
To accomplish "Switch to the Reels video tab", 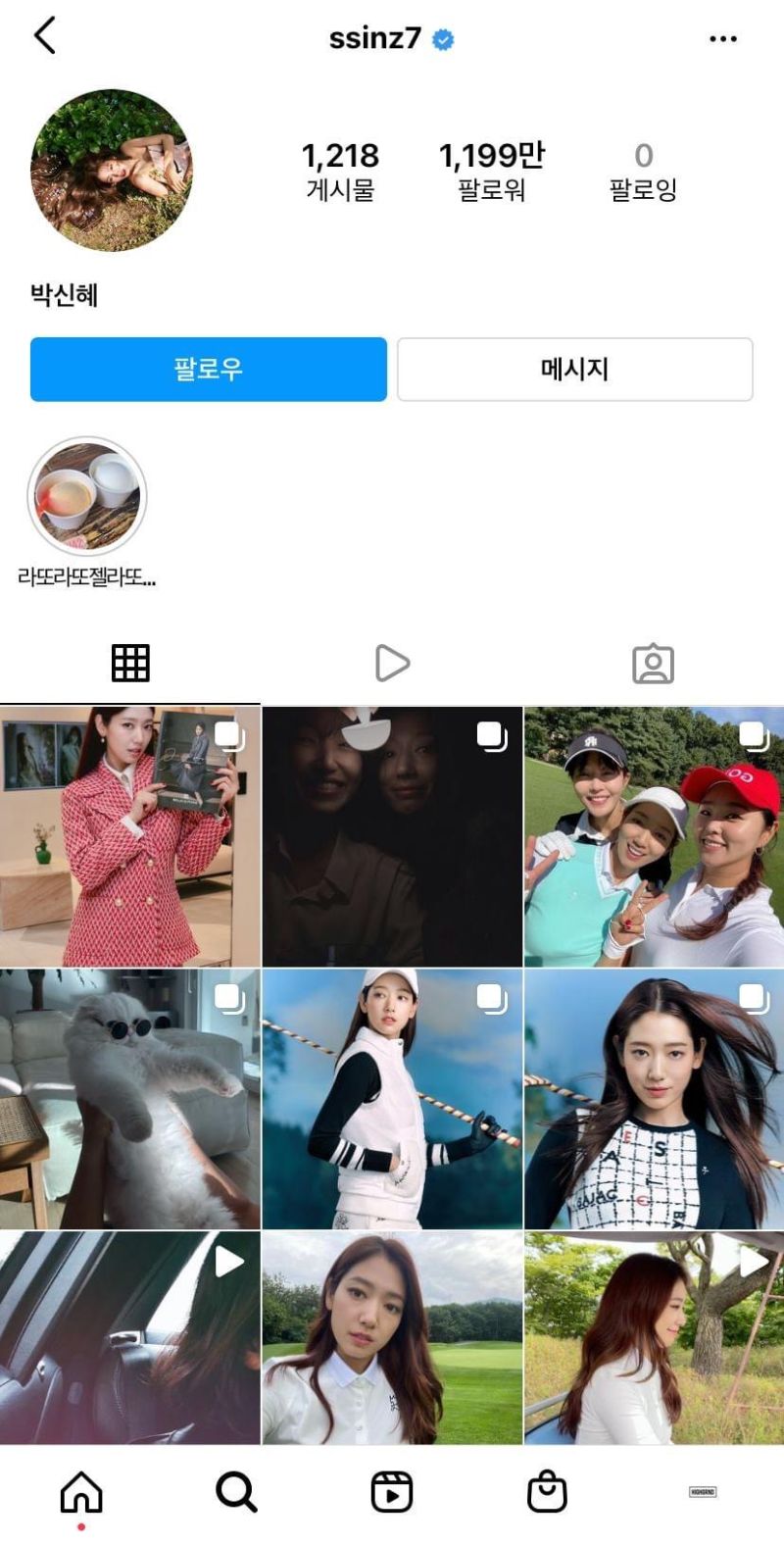I will 392,664.
